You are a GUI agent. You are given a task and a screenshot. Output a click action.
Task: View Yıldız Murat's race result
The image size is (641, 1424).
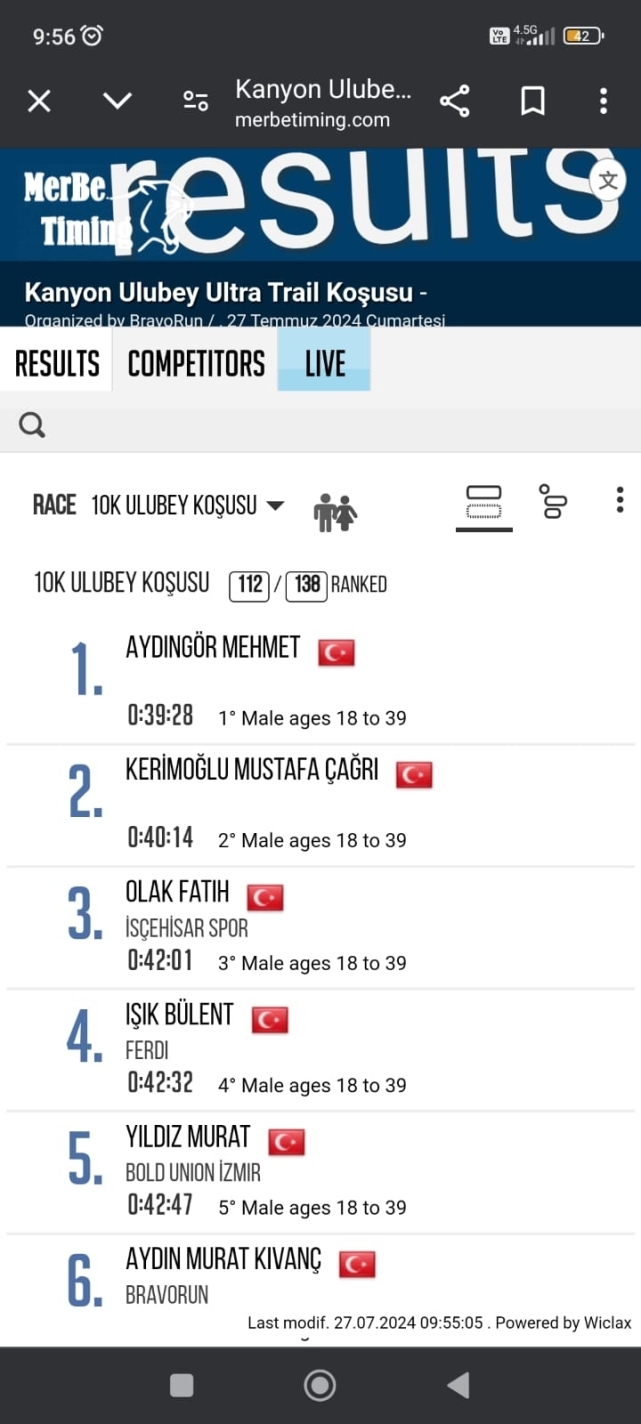[320, 1173]
